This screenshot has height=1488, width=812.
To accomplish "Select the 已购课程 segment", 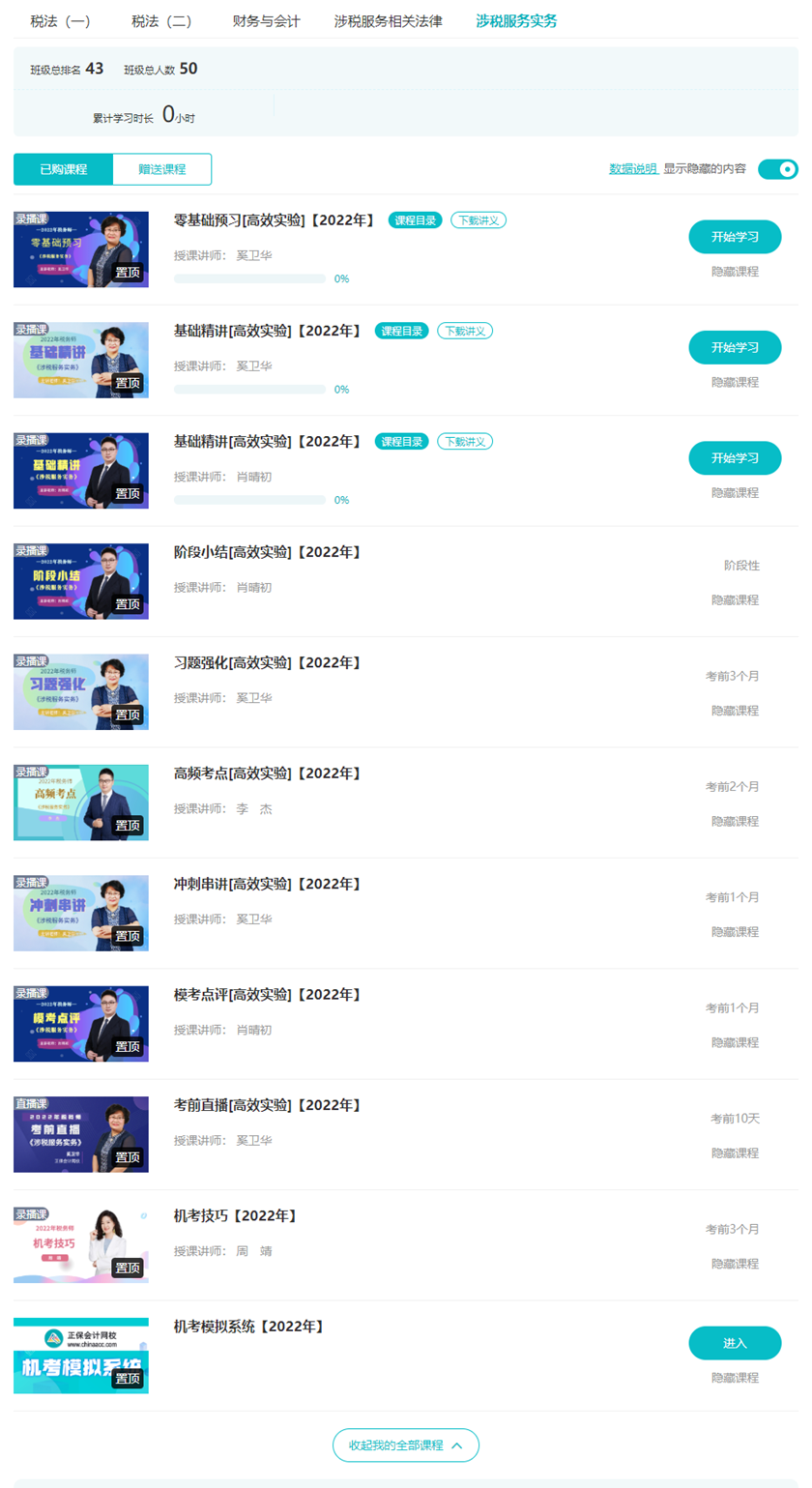I will tap(63, 169).
